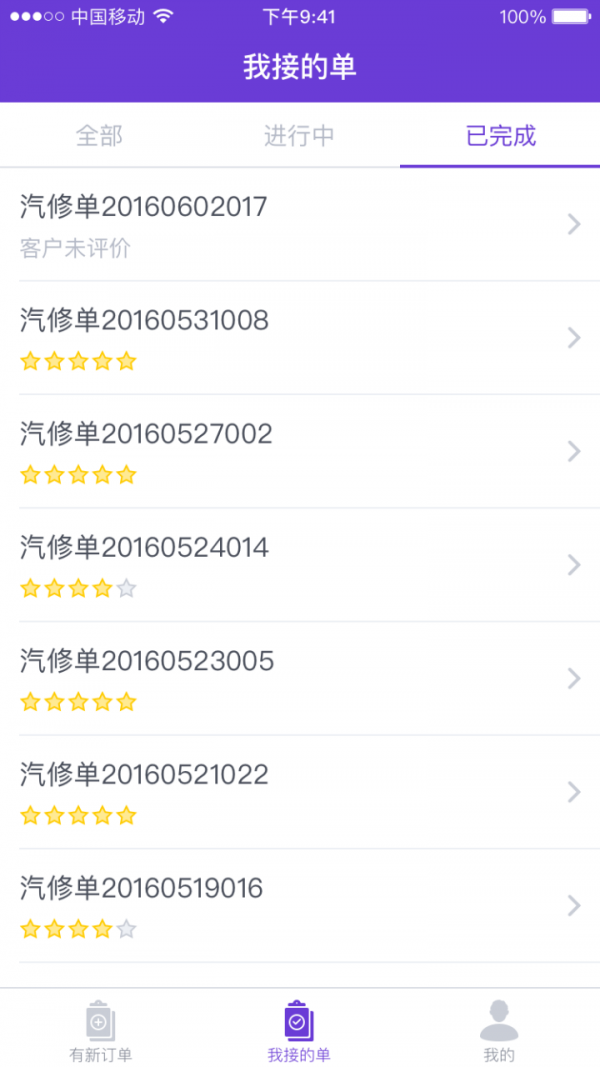Open order 汽修单20160519016
The height and width of the screenshot is (1067, 600).
(x=300, y=906)
